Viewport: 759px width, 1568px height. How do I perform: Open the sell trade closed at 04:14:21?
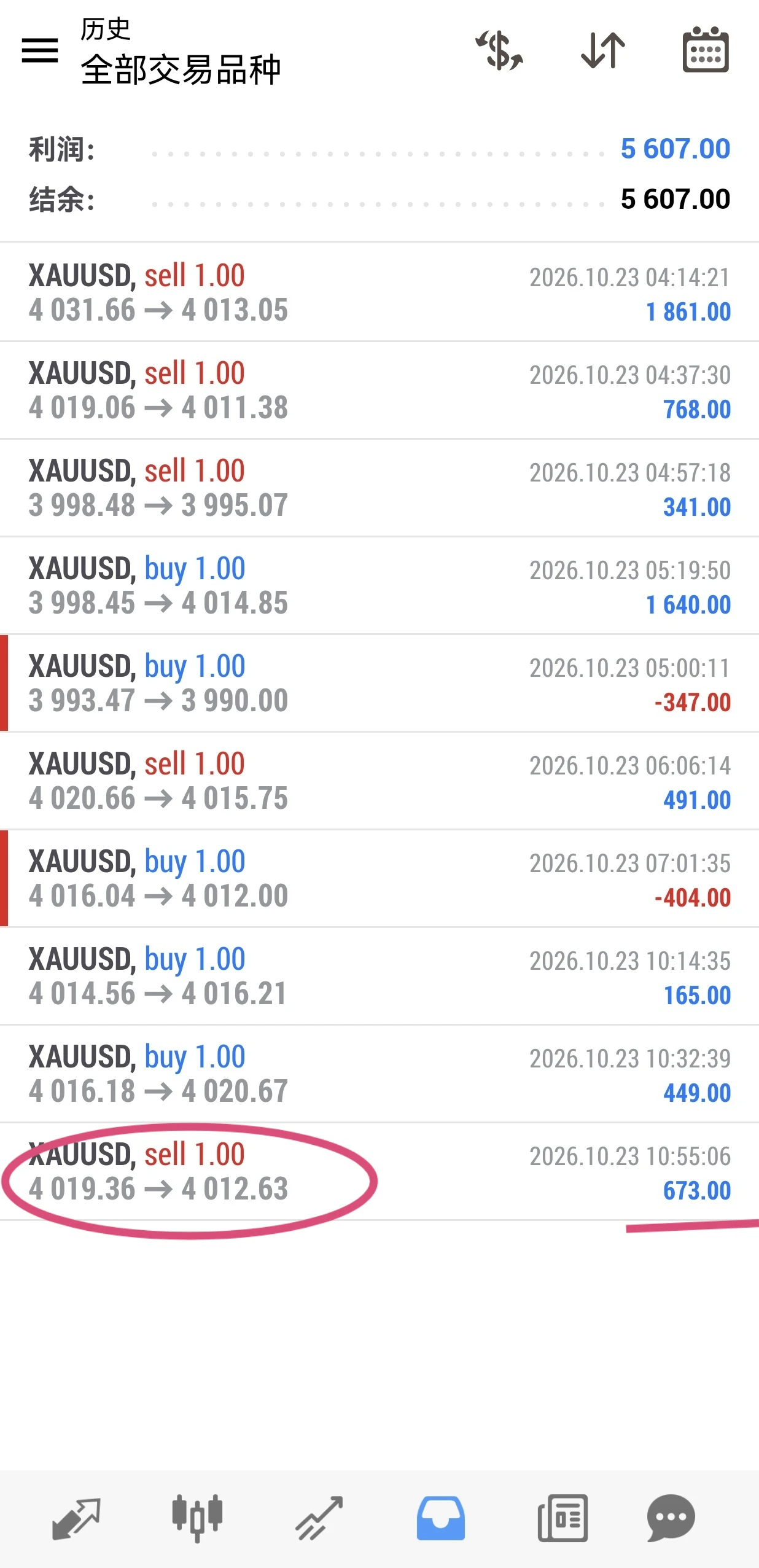tap(379, 292)
